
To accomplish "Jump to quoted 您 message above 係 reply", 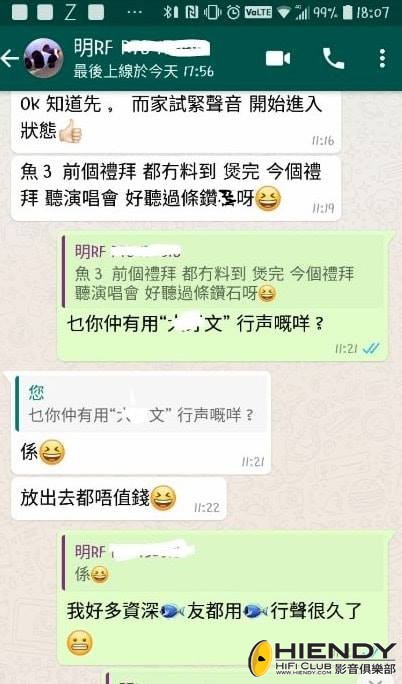I will [x=141, y=404].
